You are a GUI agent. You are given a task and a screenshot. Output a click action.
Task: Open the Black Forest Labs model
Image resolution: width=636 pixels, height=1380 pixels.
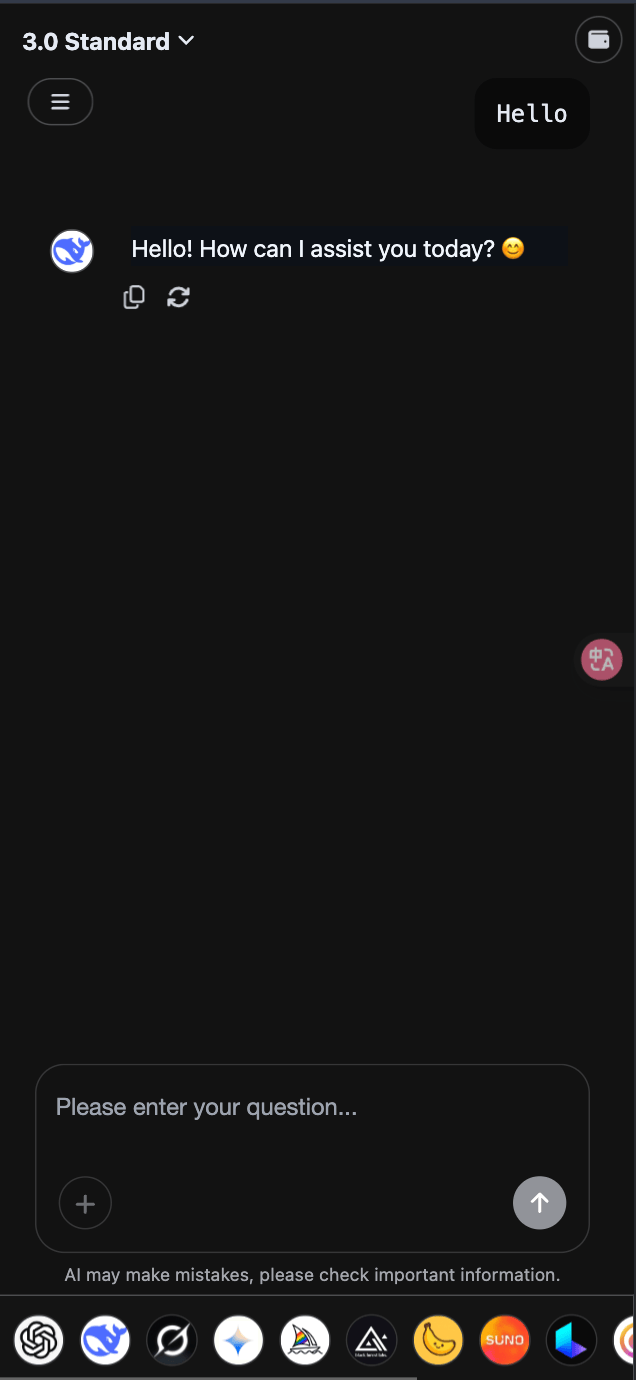371,1340
